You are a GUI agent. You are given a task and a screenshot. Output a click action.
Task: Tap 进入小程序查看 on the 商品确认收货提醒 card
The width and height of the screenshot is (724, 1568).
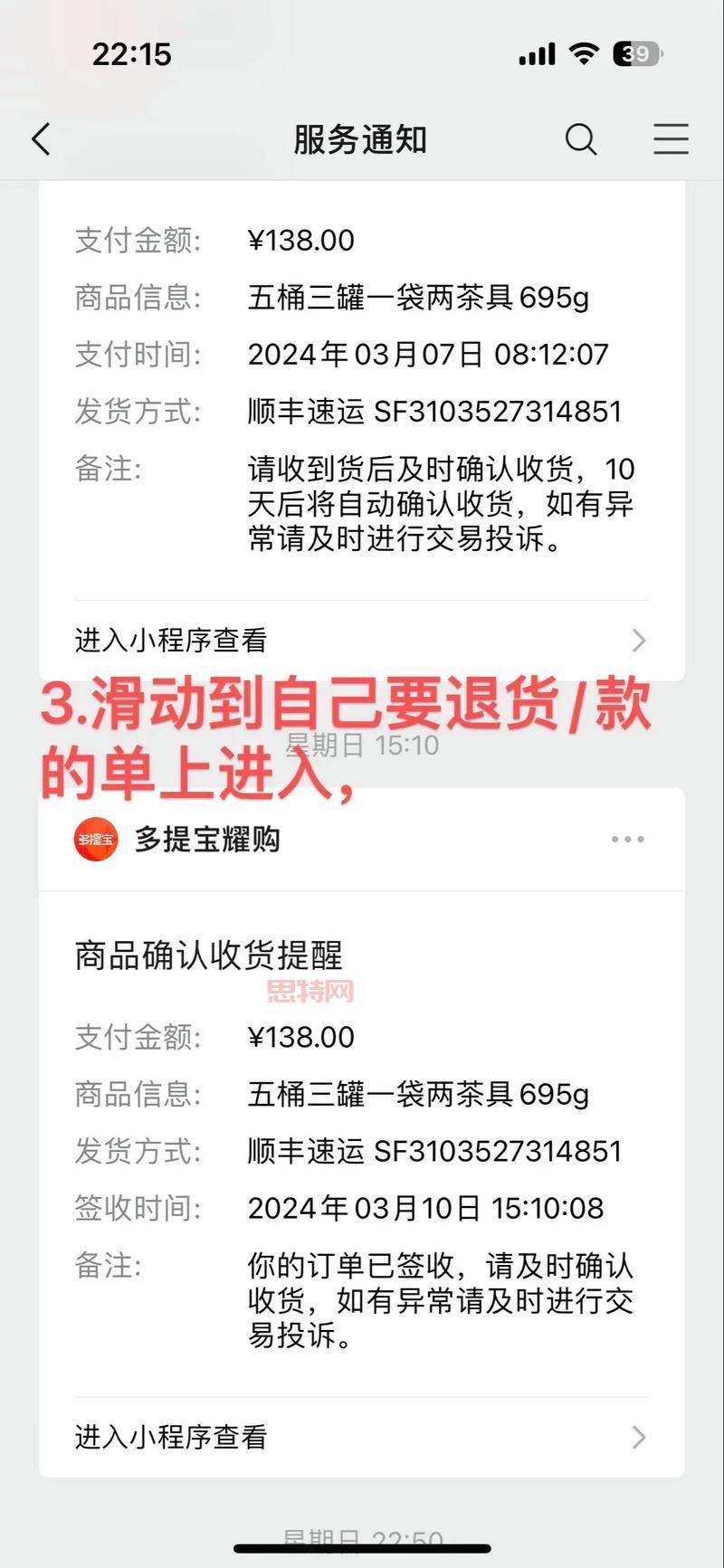point(169,1437)
